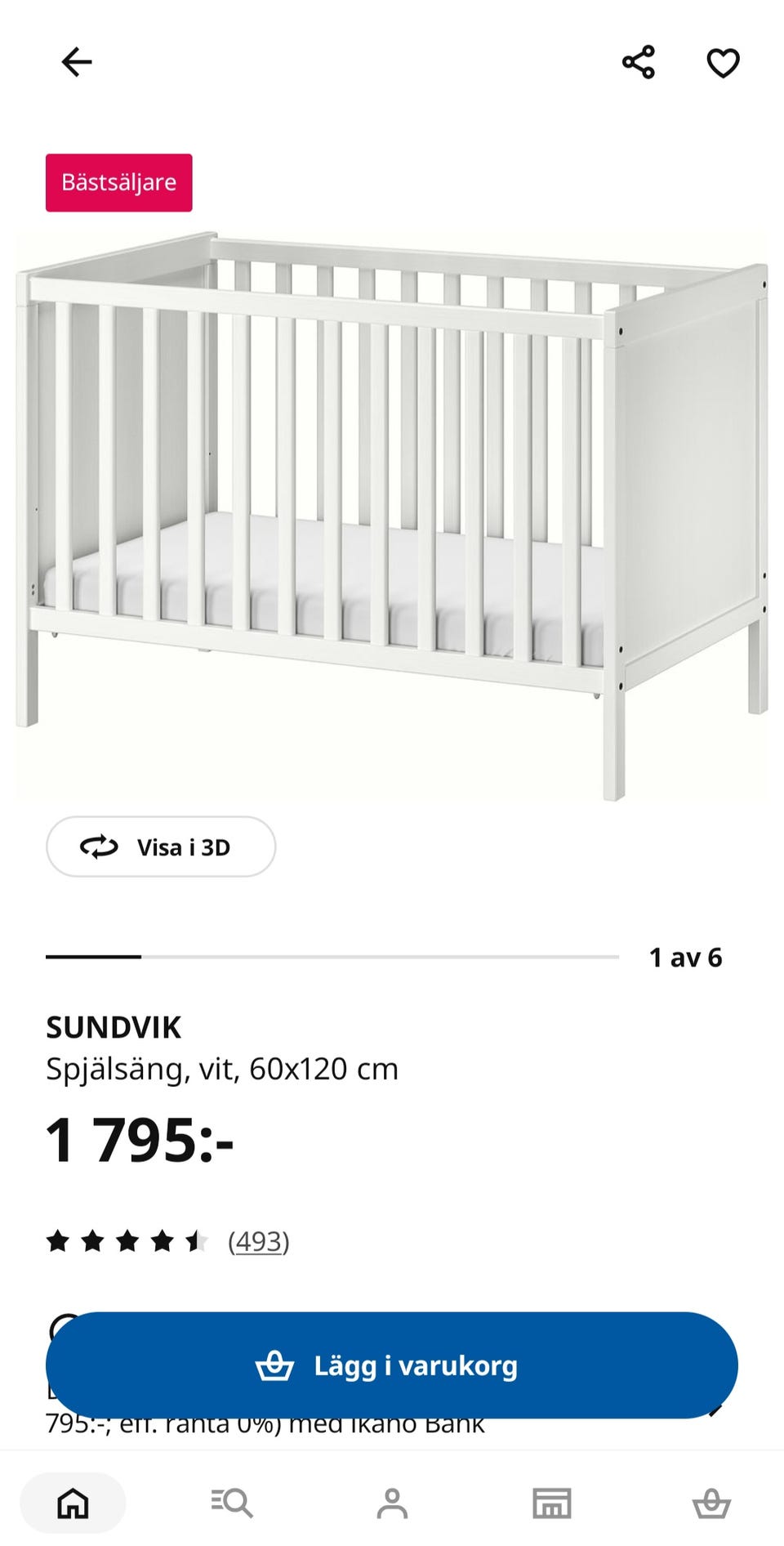Add the crib to favorites with heart
Viewport: 784px width, 1546px height.
723,63
